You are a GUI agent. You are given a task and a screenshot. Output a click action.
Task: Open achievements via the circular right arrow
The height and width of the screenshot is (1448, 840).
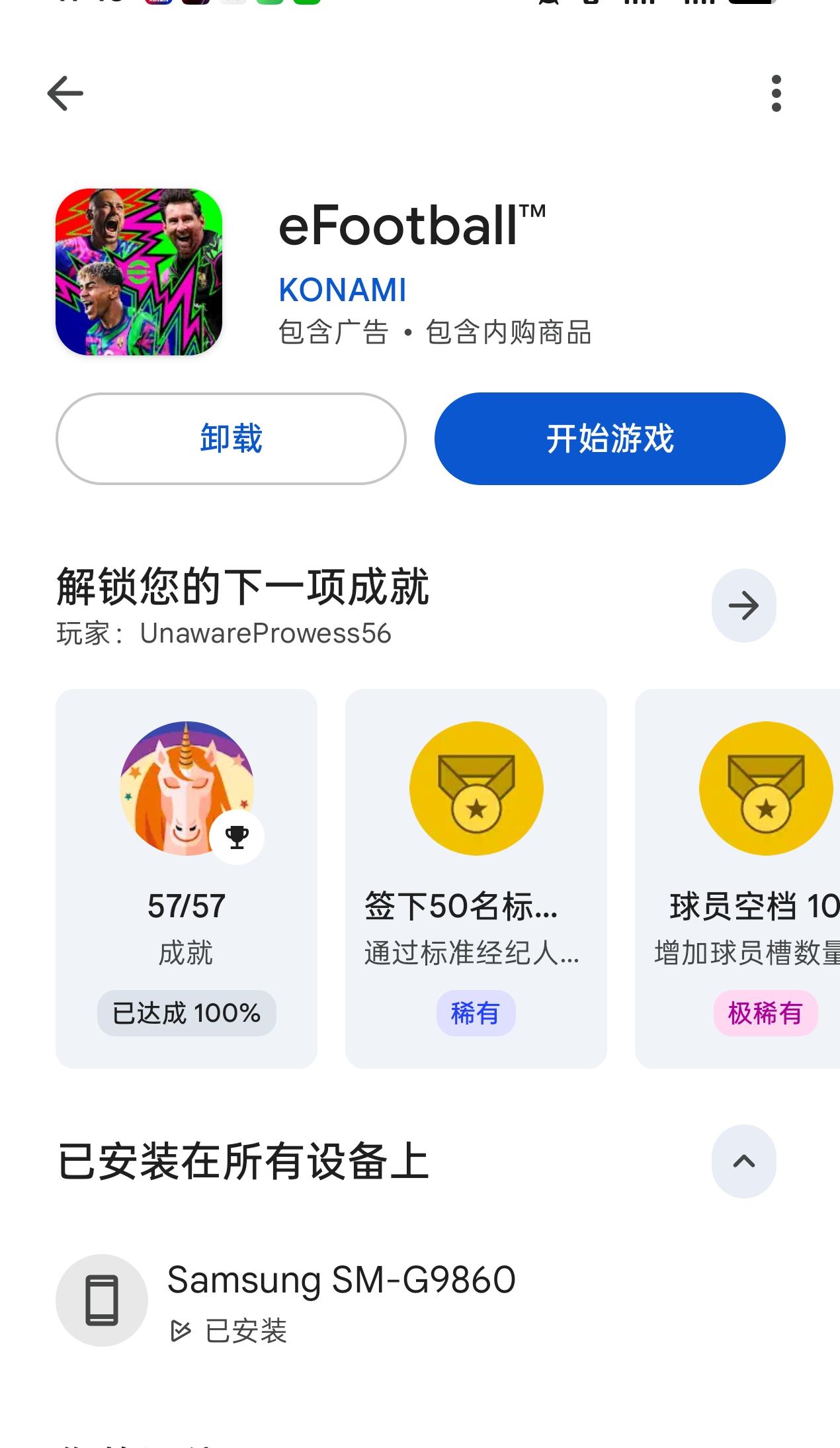[745, 607]
